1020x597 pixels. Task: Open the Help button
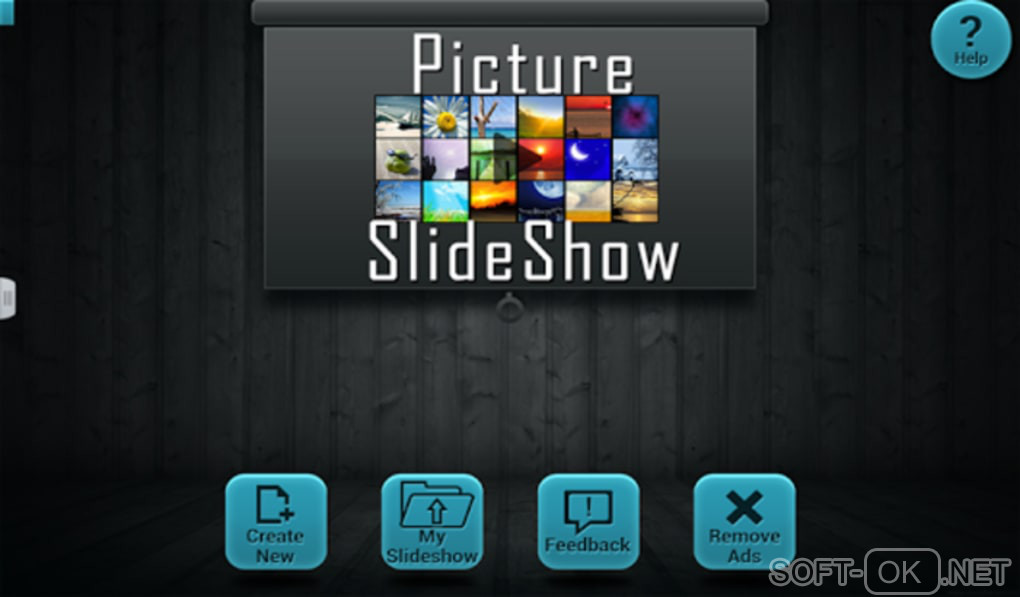969,40
